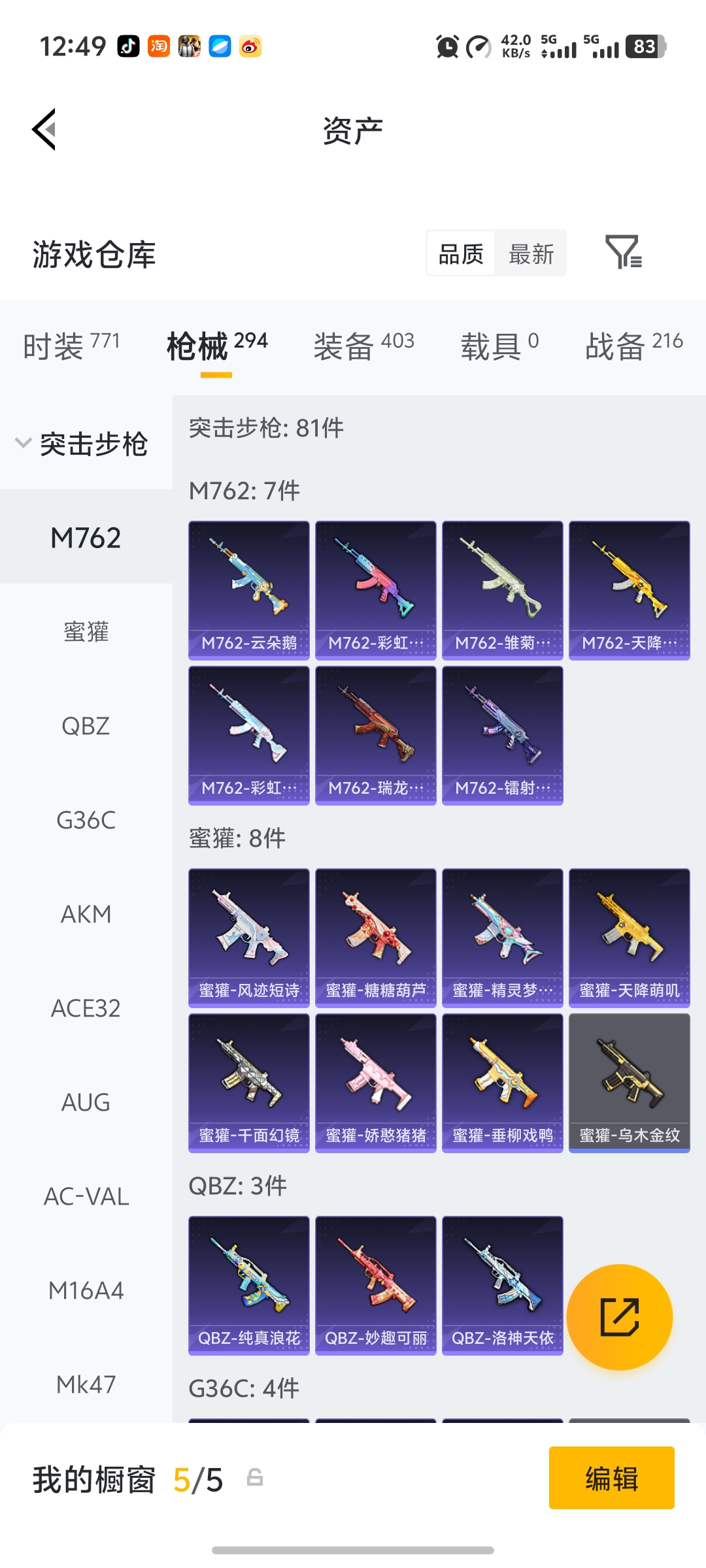Select AKM in the side list
The image size is (706, 1568).
[x=86, y=914]
